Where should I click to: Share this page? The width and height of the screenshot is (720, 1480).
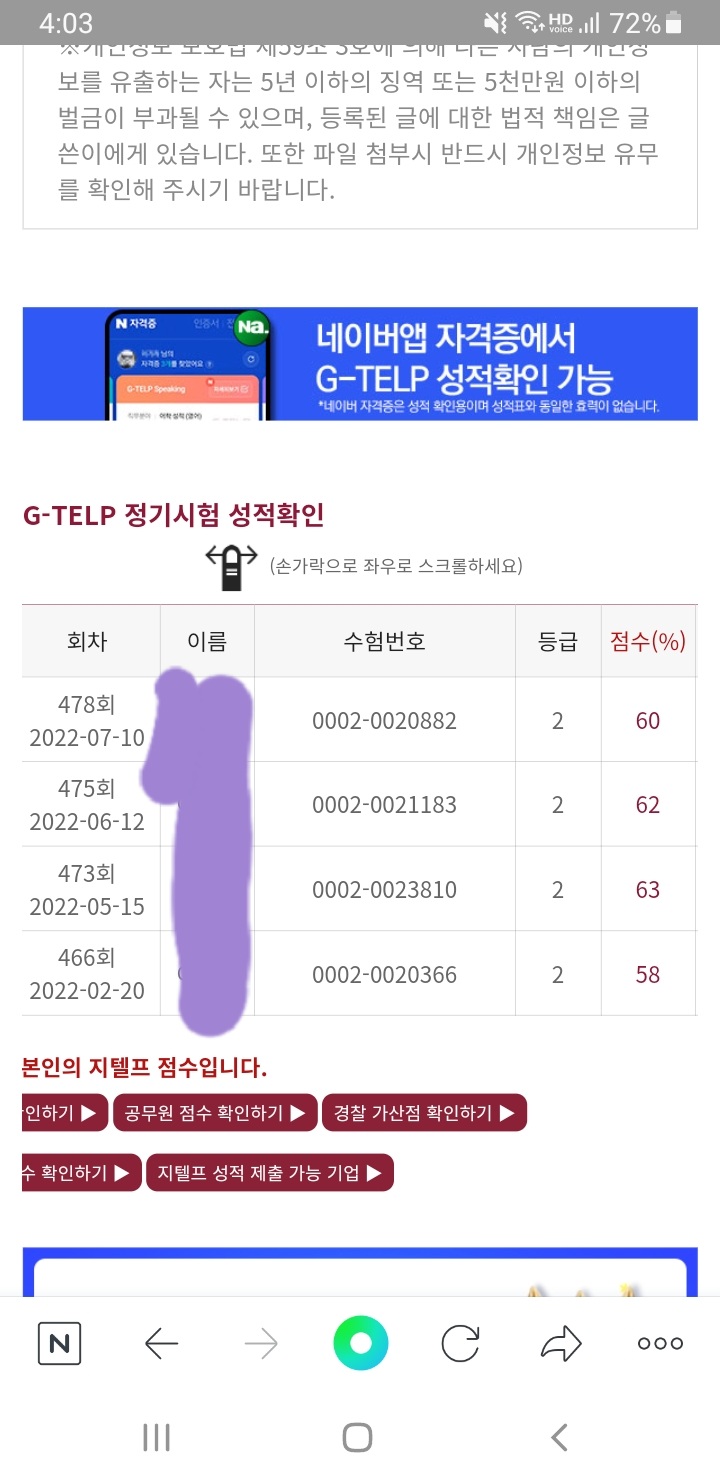click(x=560, y=1343)
